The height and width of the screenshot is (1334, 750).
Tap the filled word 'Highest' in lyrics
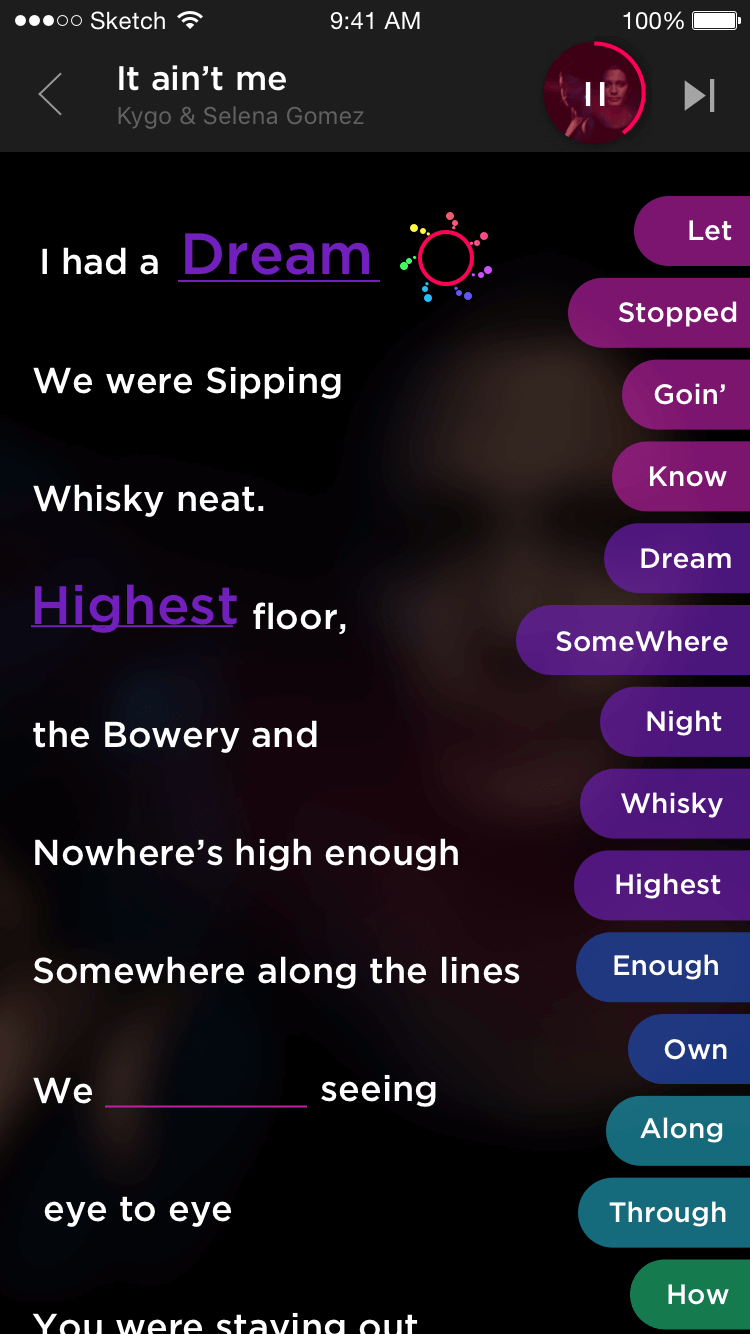(135, 606)
